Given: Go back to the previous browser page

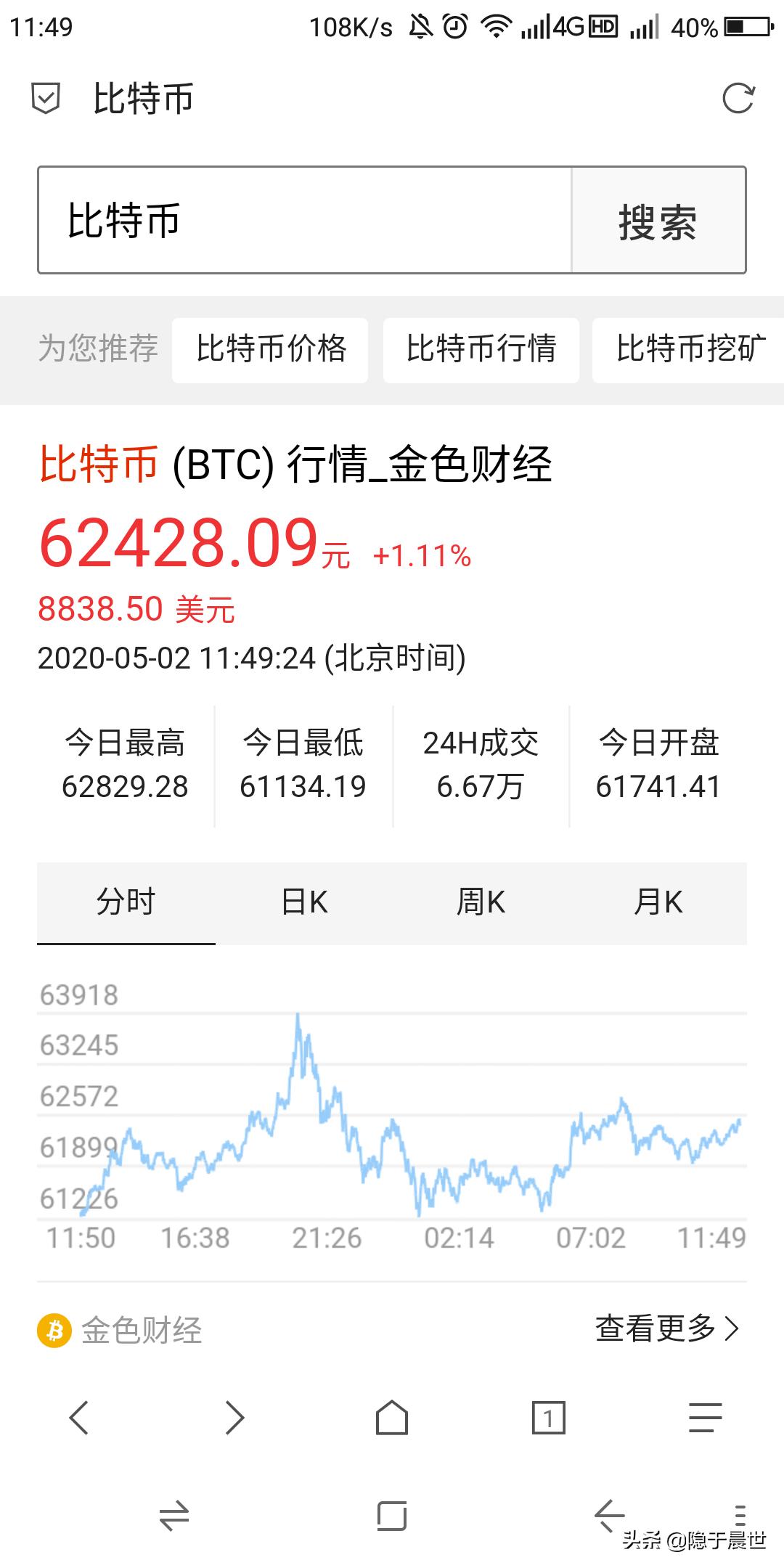Looking at the screenshot, I should [79, 1418].
